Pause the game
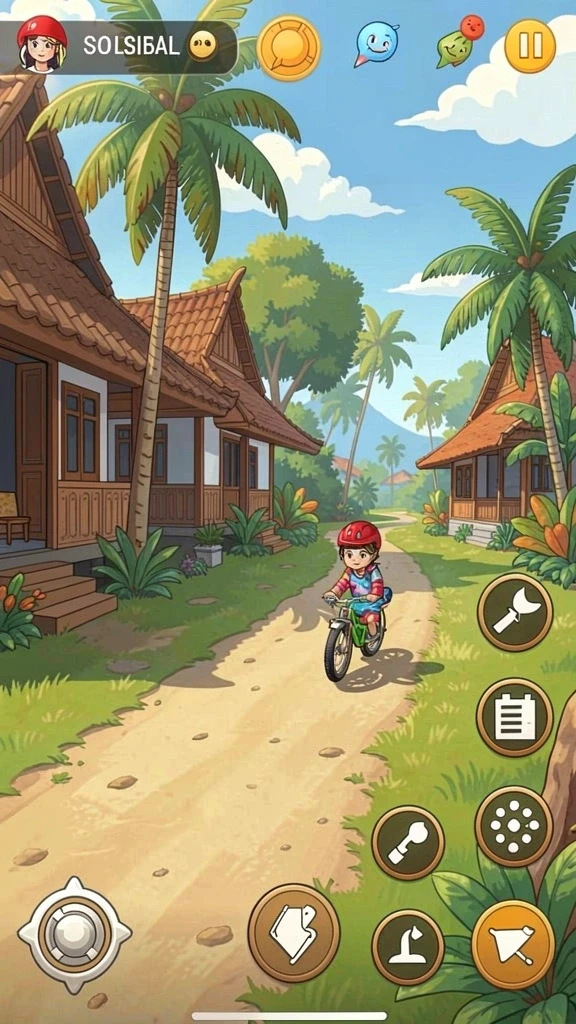 tap(530, 46)
